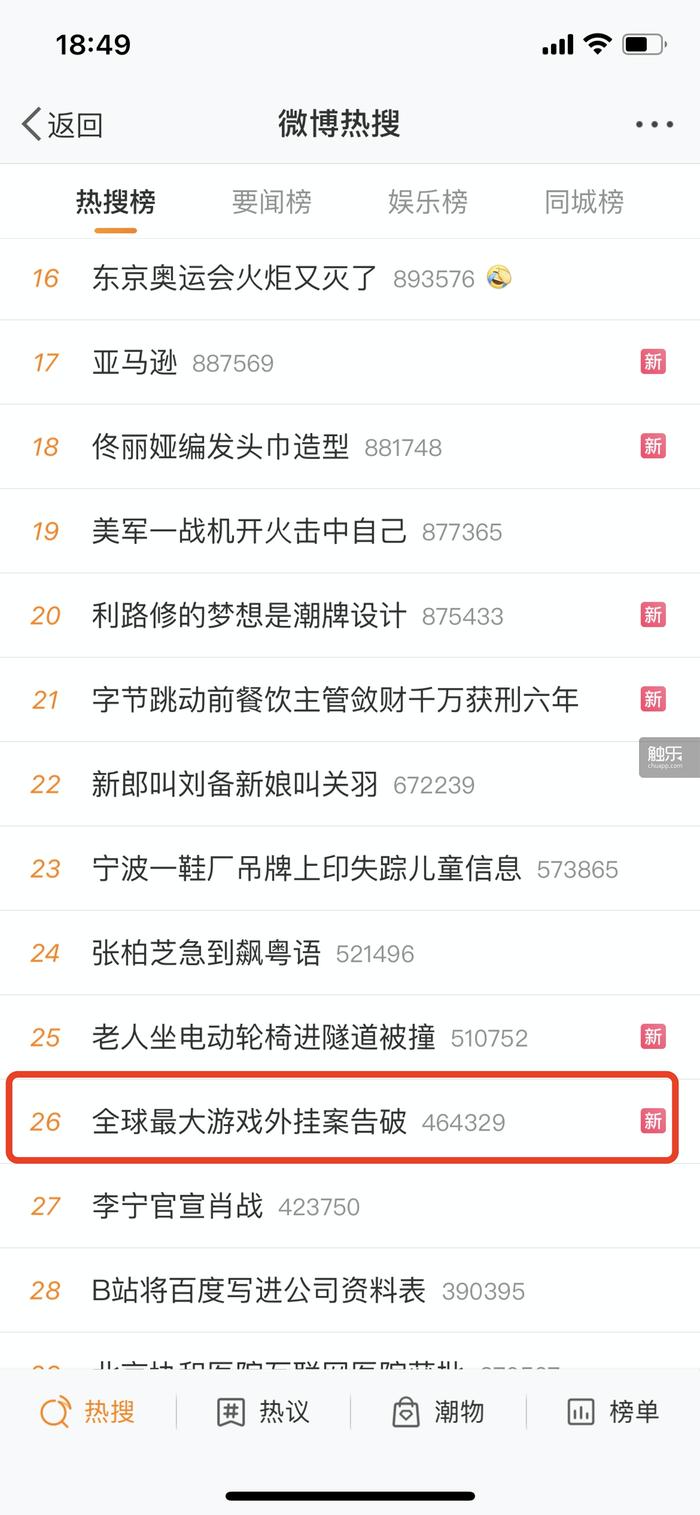The image size is (700, 1515).
Task: Switch to the 同城榜 tab
Action: [584, 202]
